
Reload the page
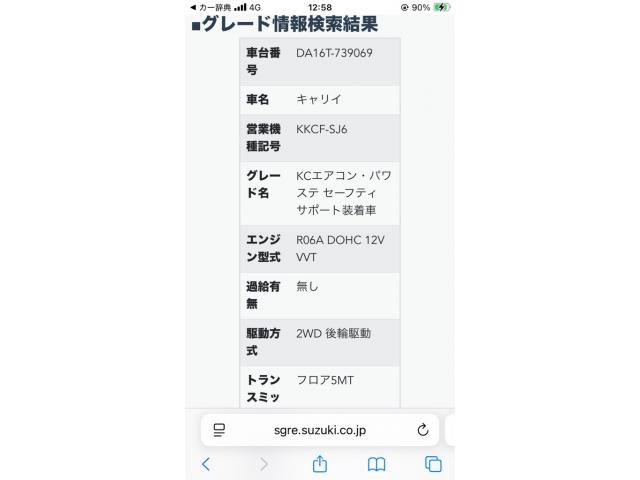[422, 430]
